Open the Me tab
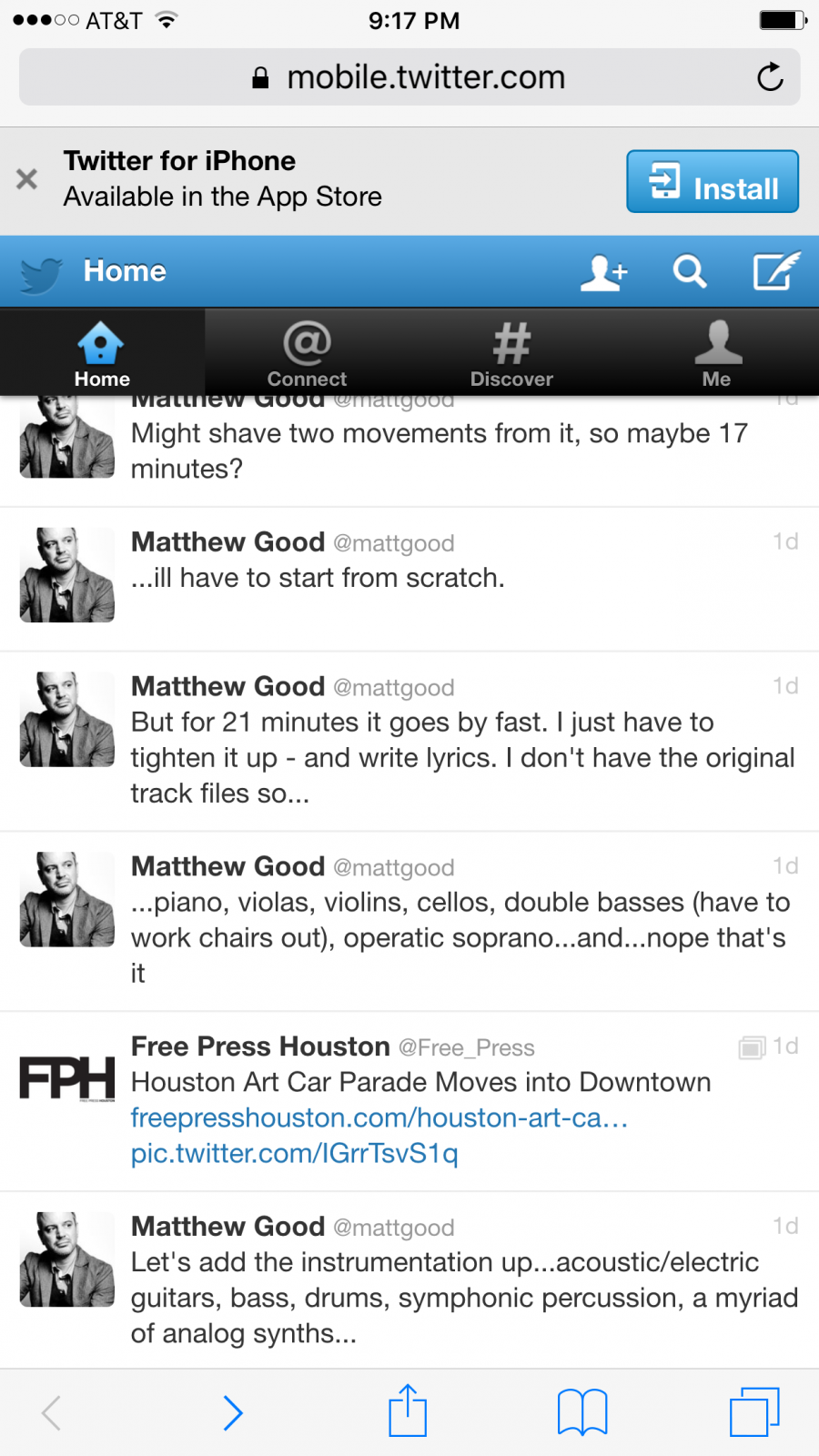 [x=717, y=353]
